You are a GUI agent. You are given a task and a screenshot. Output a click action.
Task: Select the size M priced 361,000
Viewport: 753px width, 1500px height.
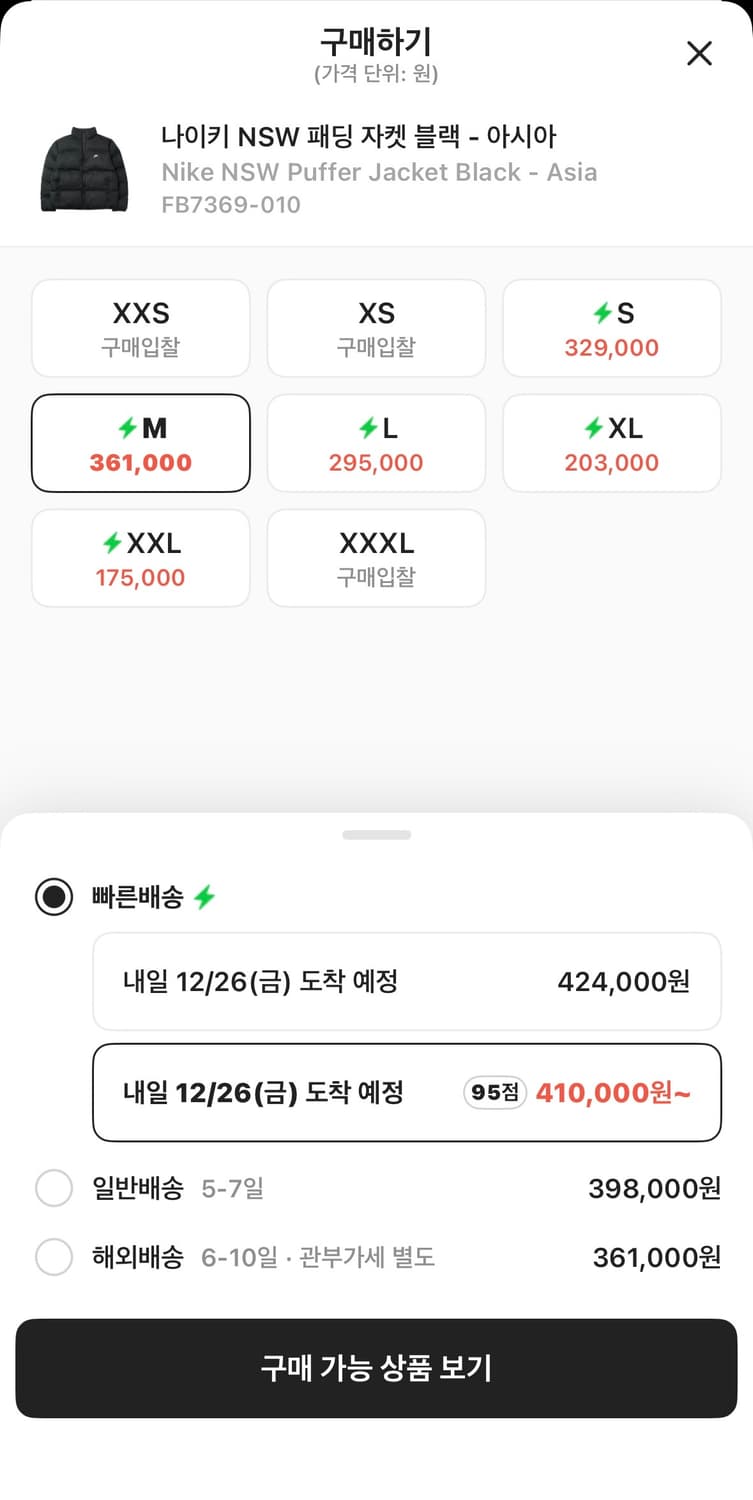click(x=140, y=443)
